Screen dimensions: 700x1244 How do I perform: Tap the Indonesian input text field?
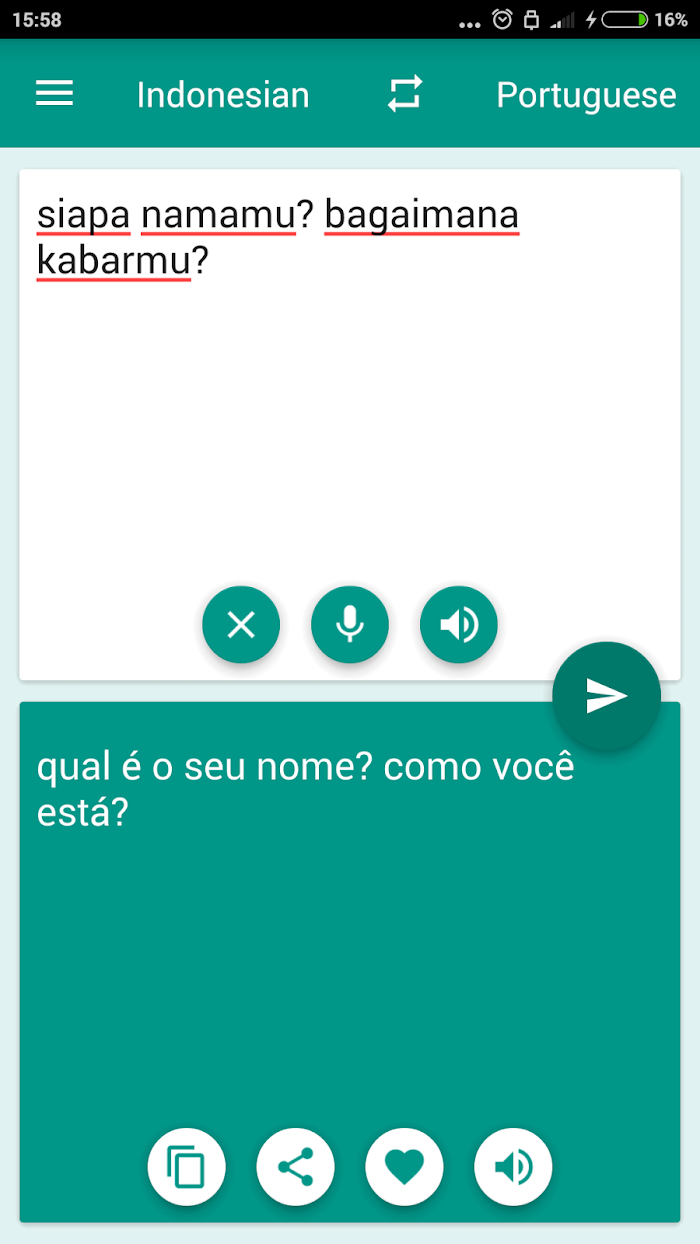click(x=350, y=380)
